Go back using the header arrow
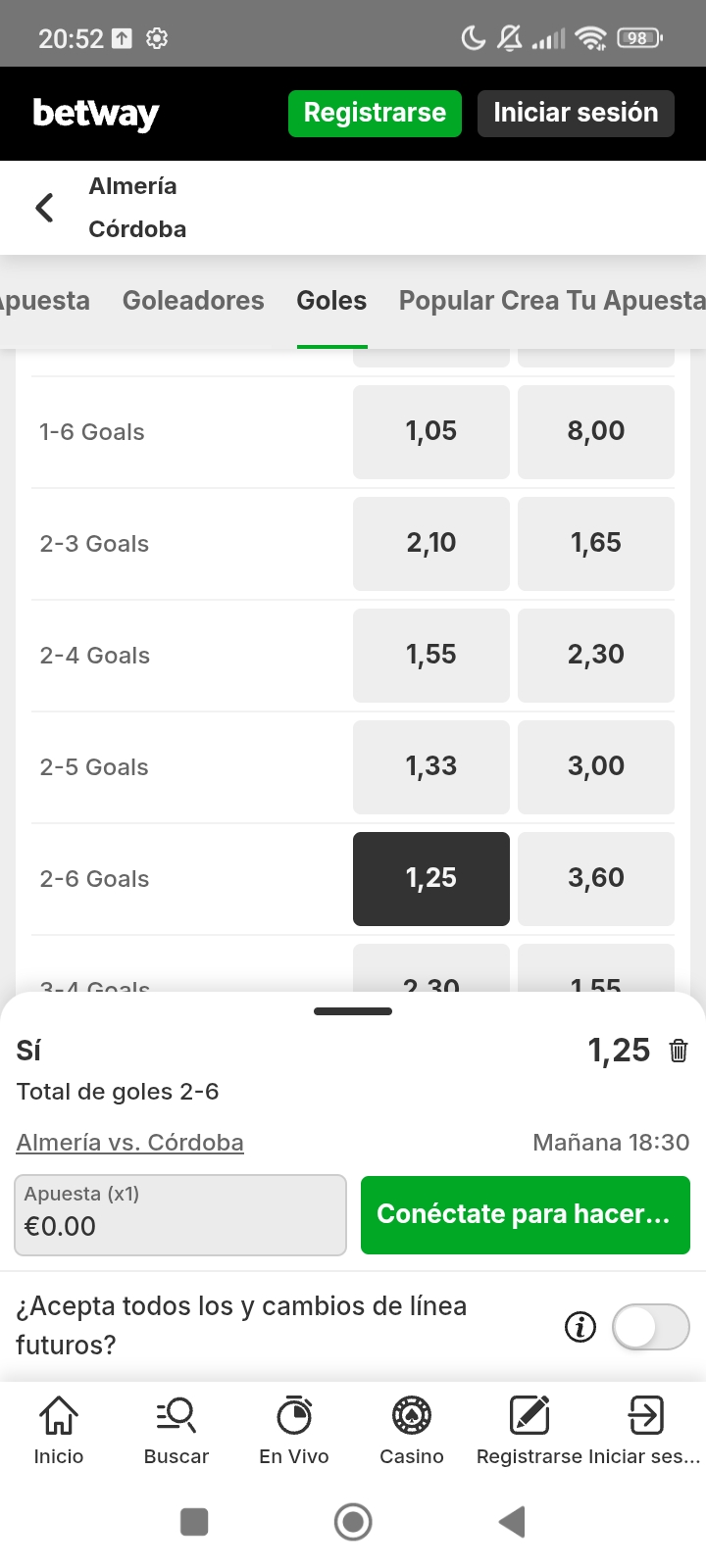Screen dimensions: 706x1568 tap(44, 208)
